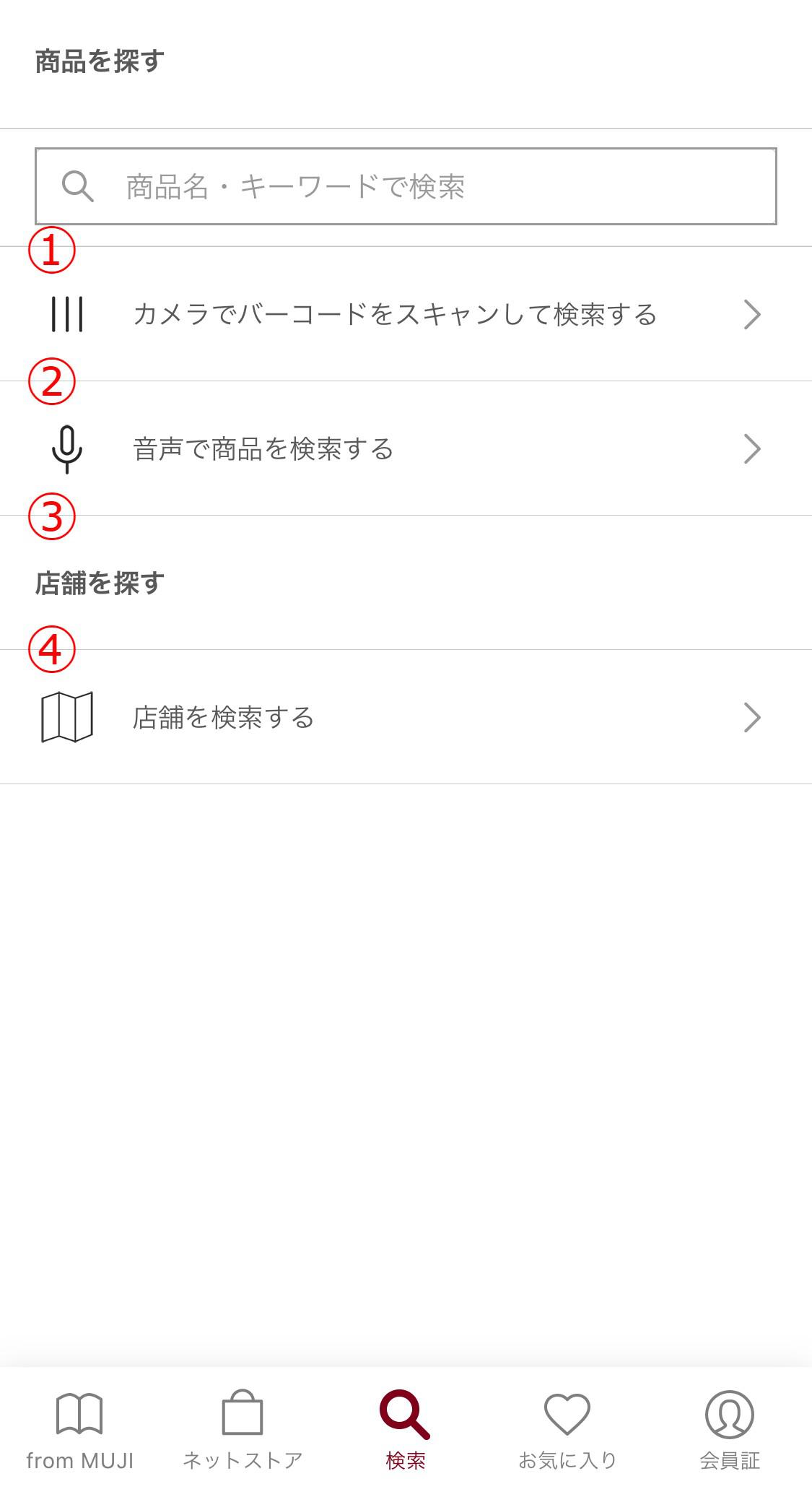Screen dimensions: 812x1510
Task: Tap the product name keyword search field
Action: 406,186
